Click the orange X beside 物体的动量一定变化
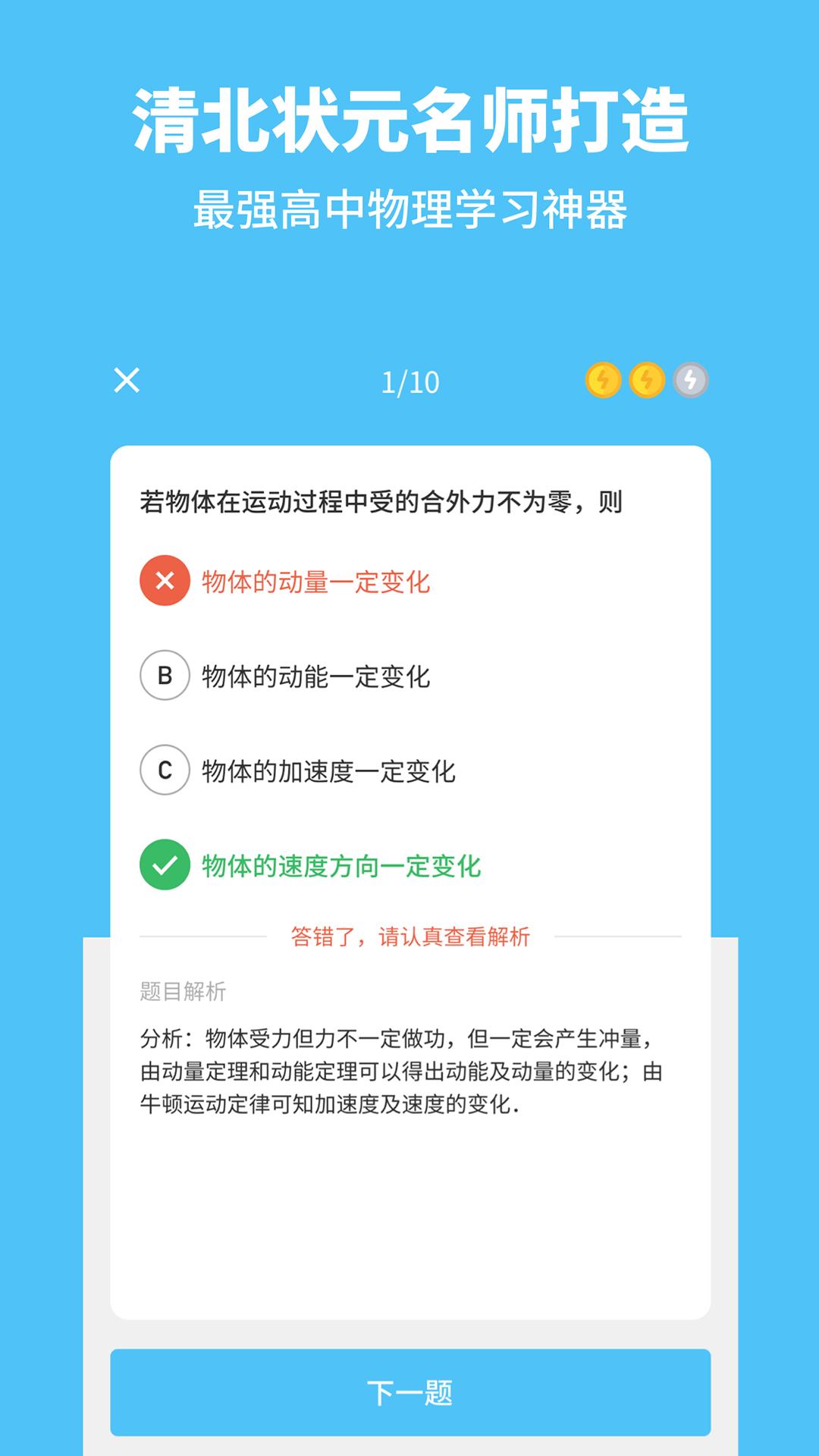Image resolution: width=819 pixels, height=1456 pixels. (164, 579)
